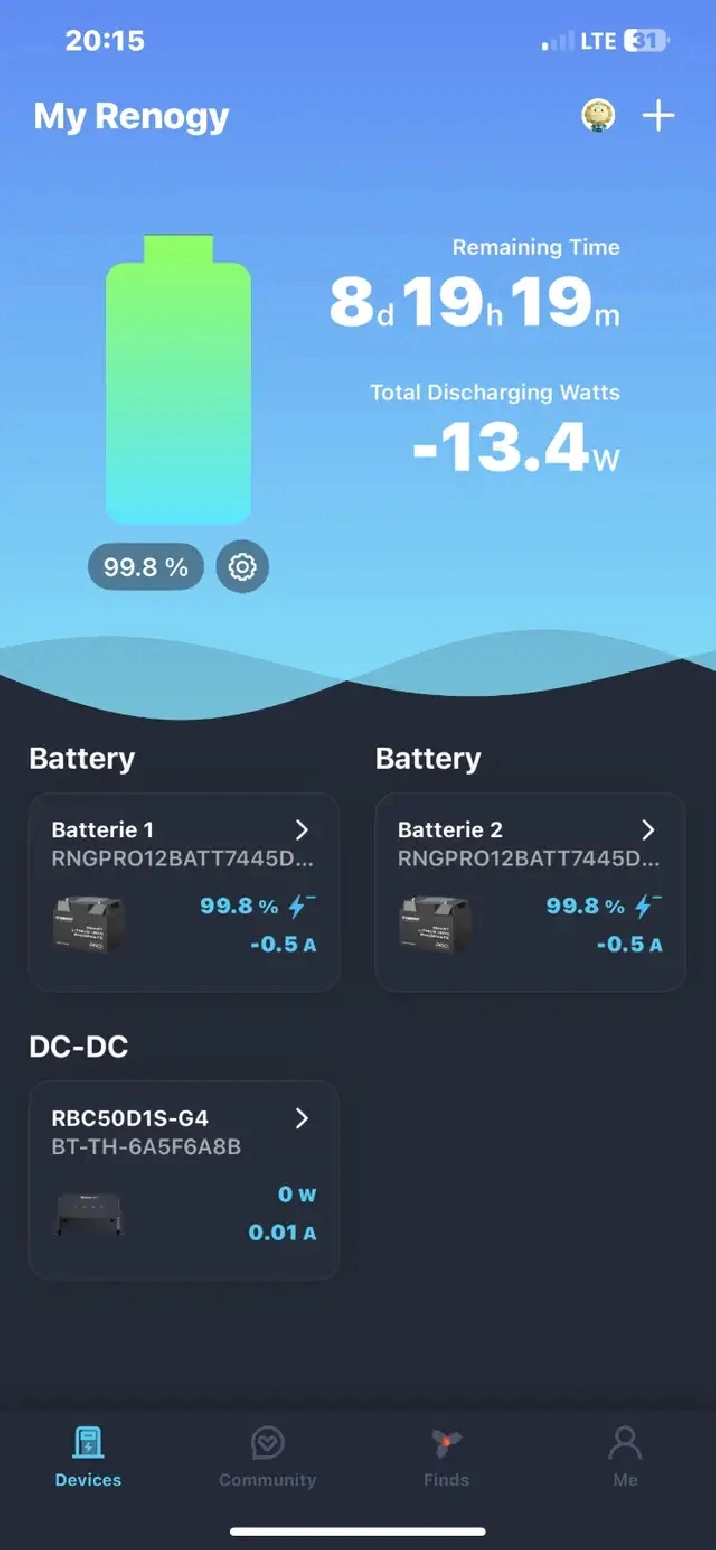Open the RBC50D1S-G4 DC-DC charger card
The width and height of the screenshot is (716, 1550).
click(184, 1180)
